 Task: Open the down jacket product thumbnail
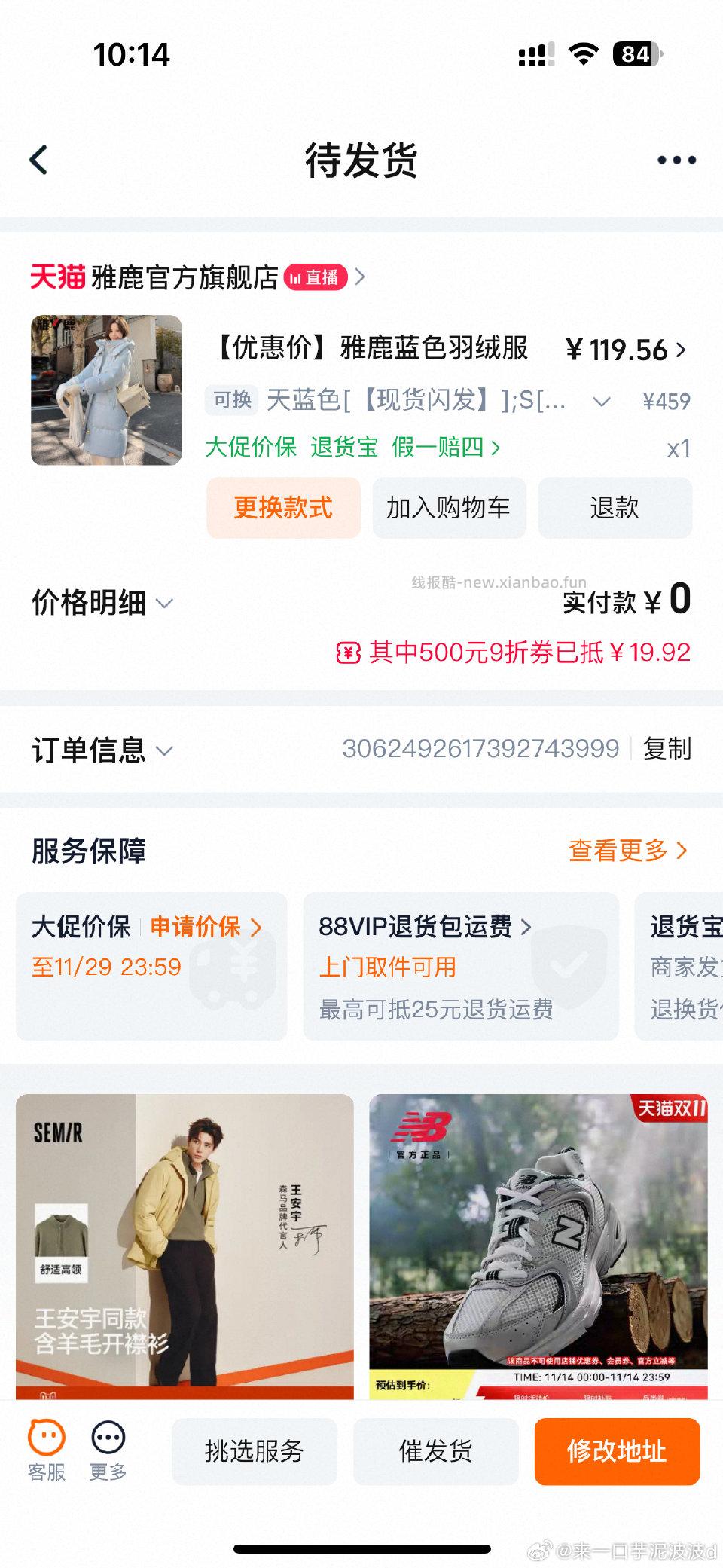(x=105, y=390)
